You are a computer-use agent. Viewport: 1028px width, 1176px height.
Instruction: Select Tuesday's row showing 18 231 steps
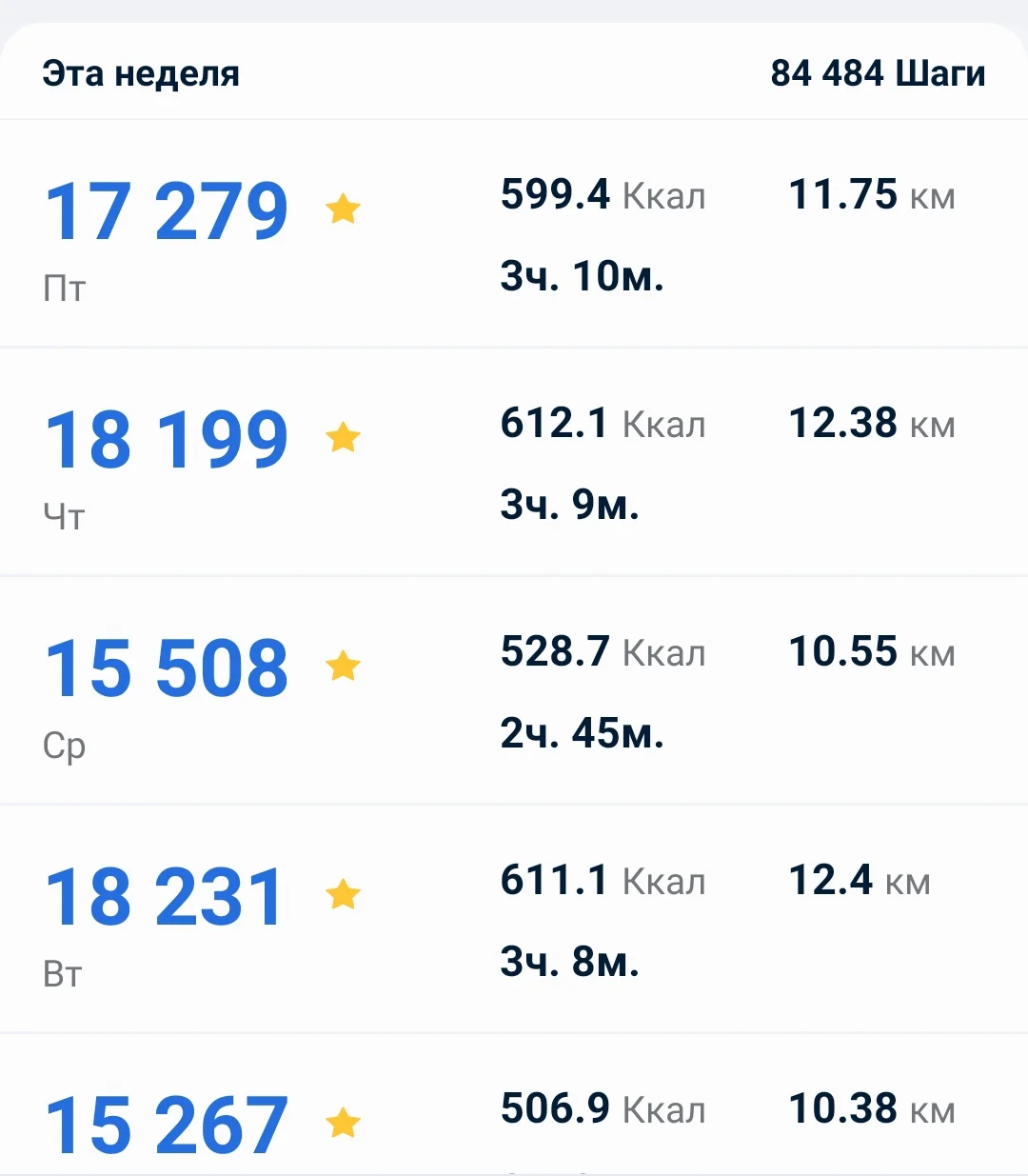pos(167,897)
